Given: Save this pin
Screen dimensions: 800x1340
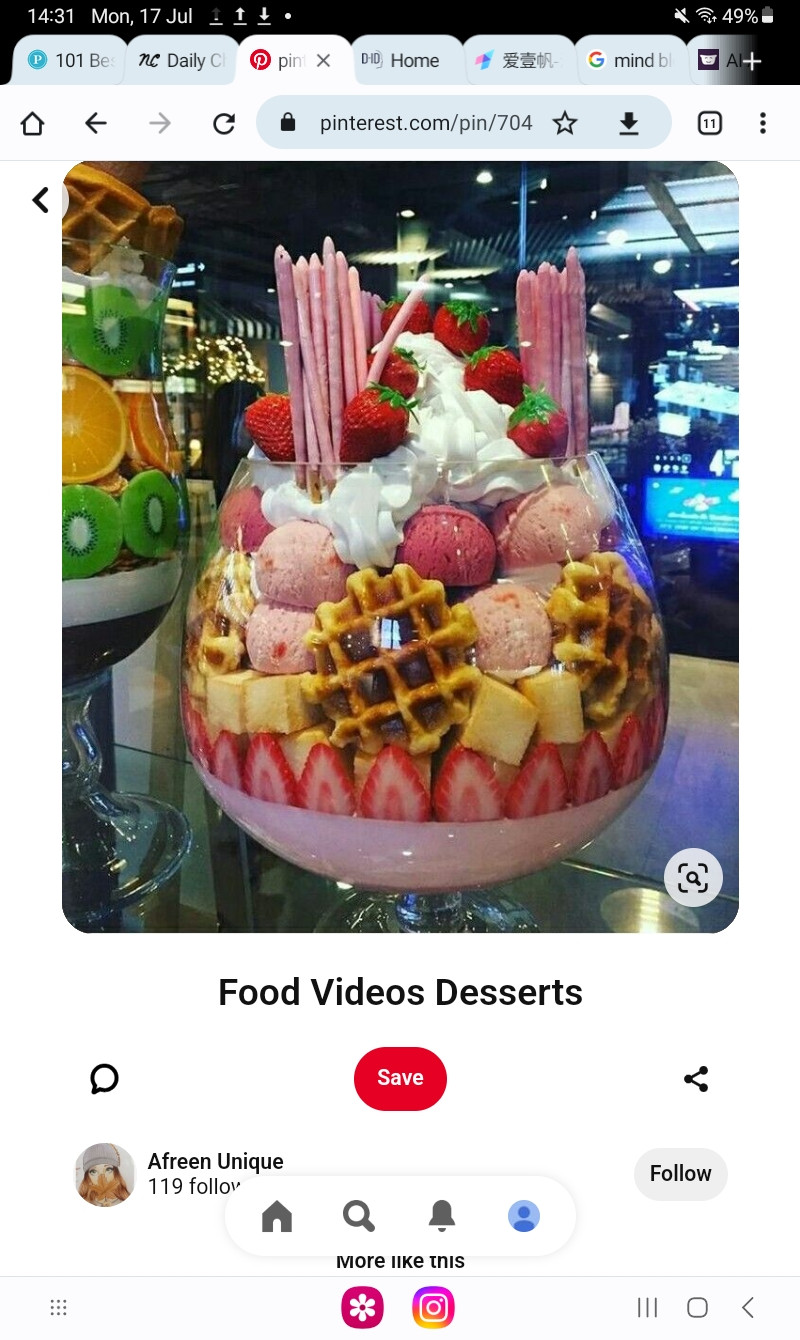Looking at the screenshot, I should pyautogui.click(x=400, y=1078).
